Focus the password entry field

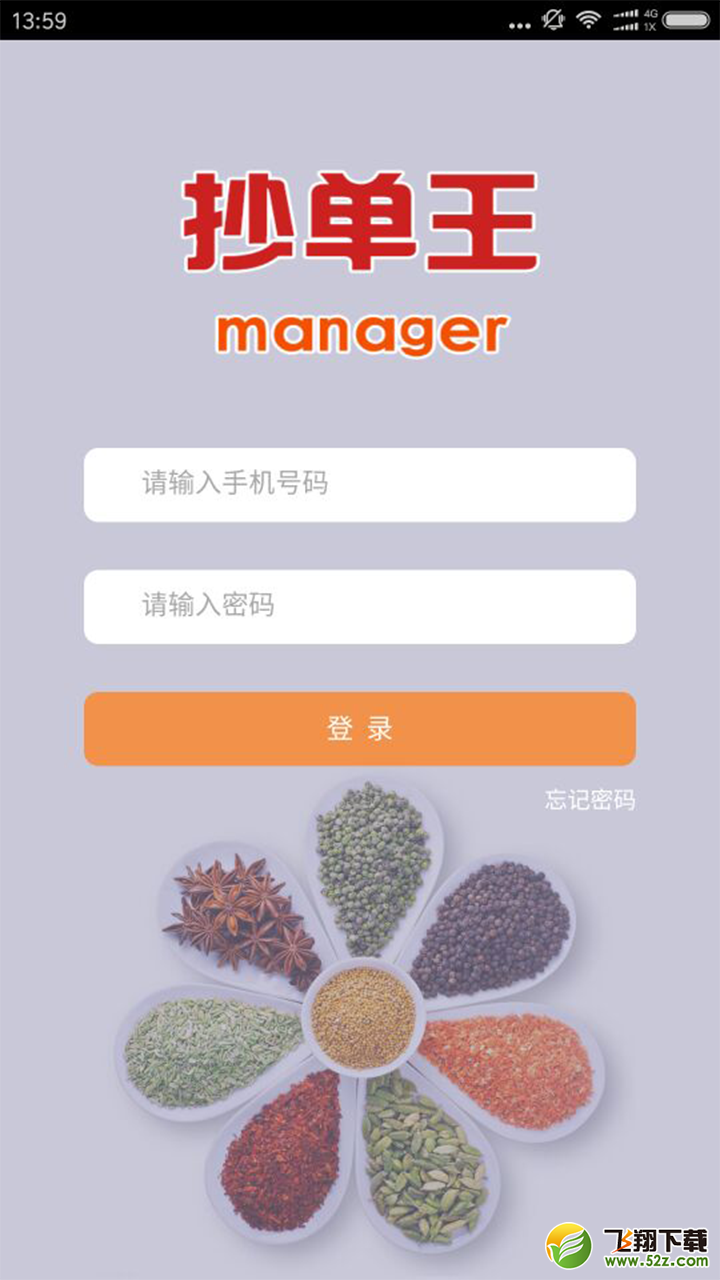360,607
